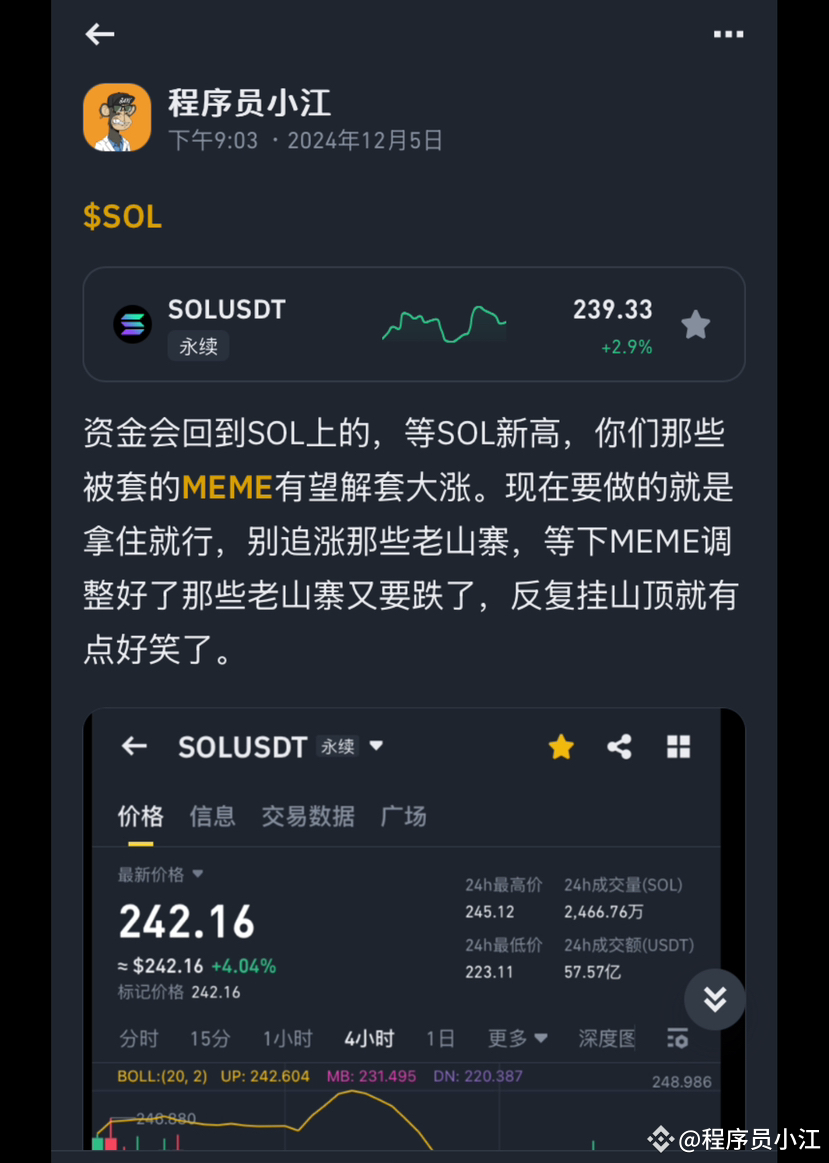Click the share icon in the chart header

click(620, 746)
